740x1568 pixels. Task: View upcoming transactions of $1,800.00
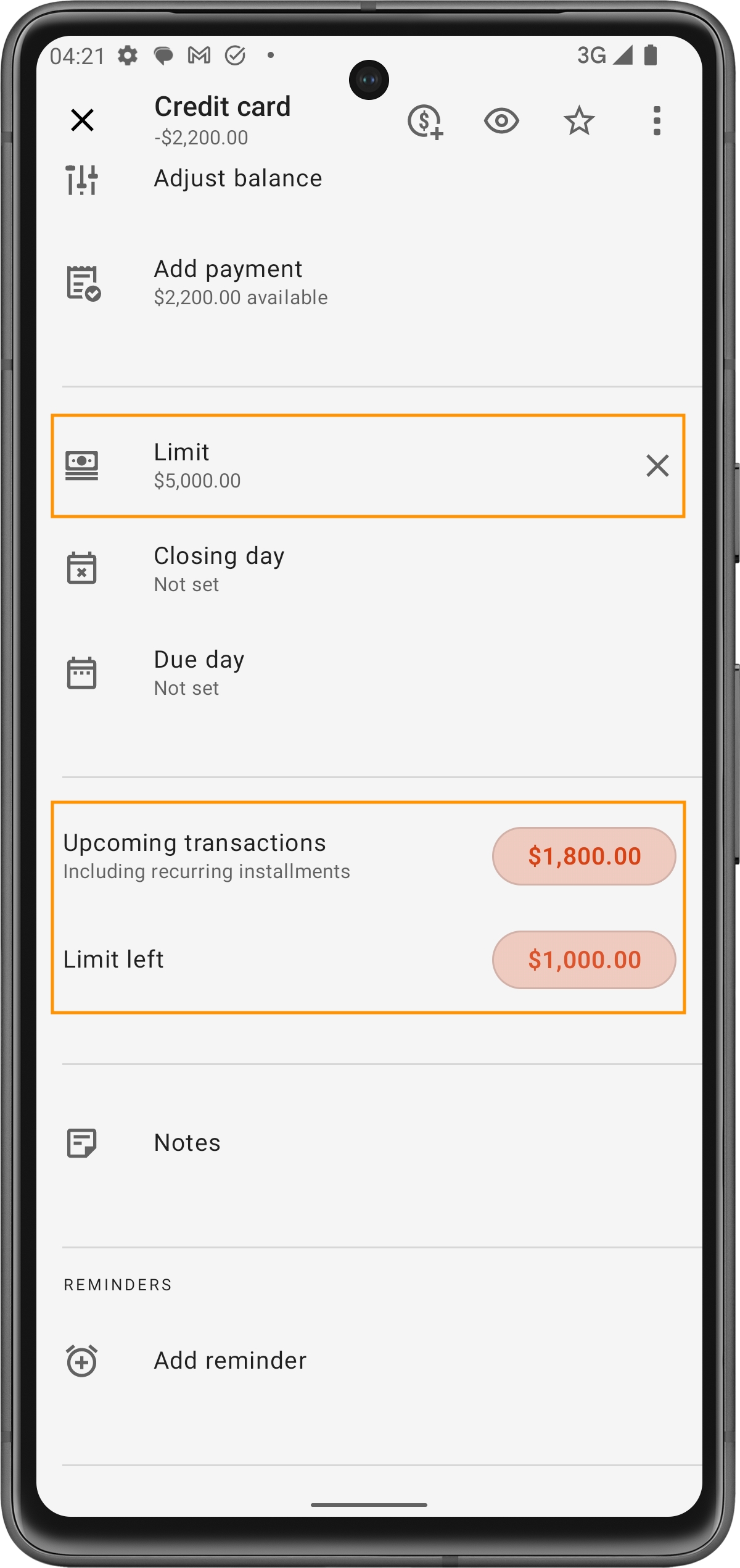(x=583, y=856)
